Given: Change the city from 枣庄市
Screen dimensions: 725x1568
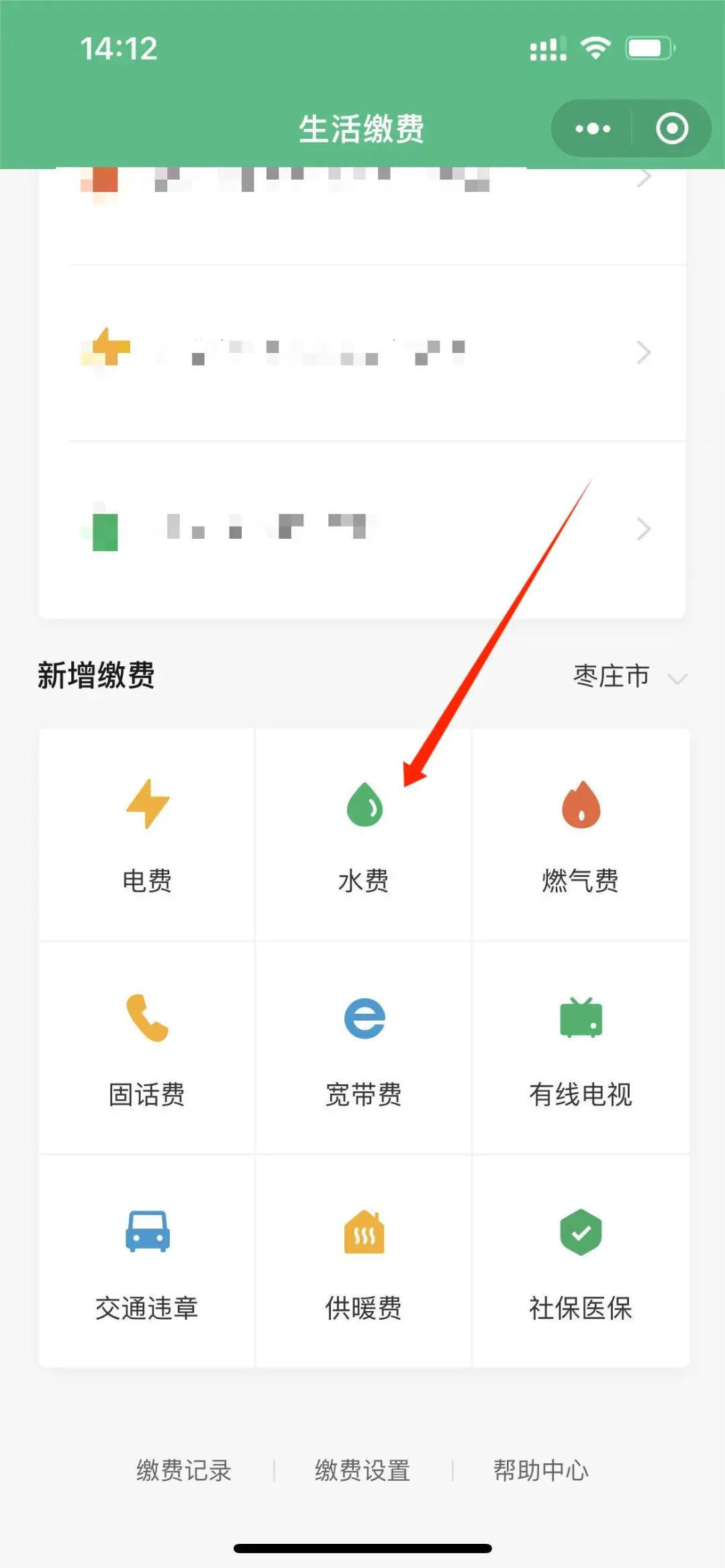Looking at the screenshot, I should (629, 676).
